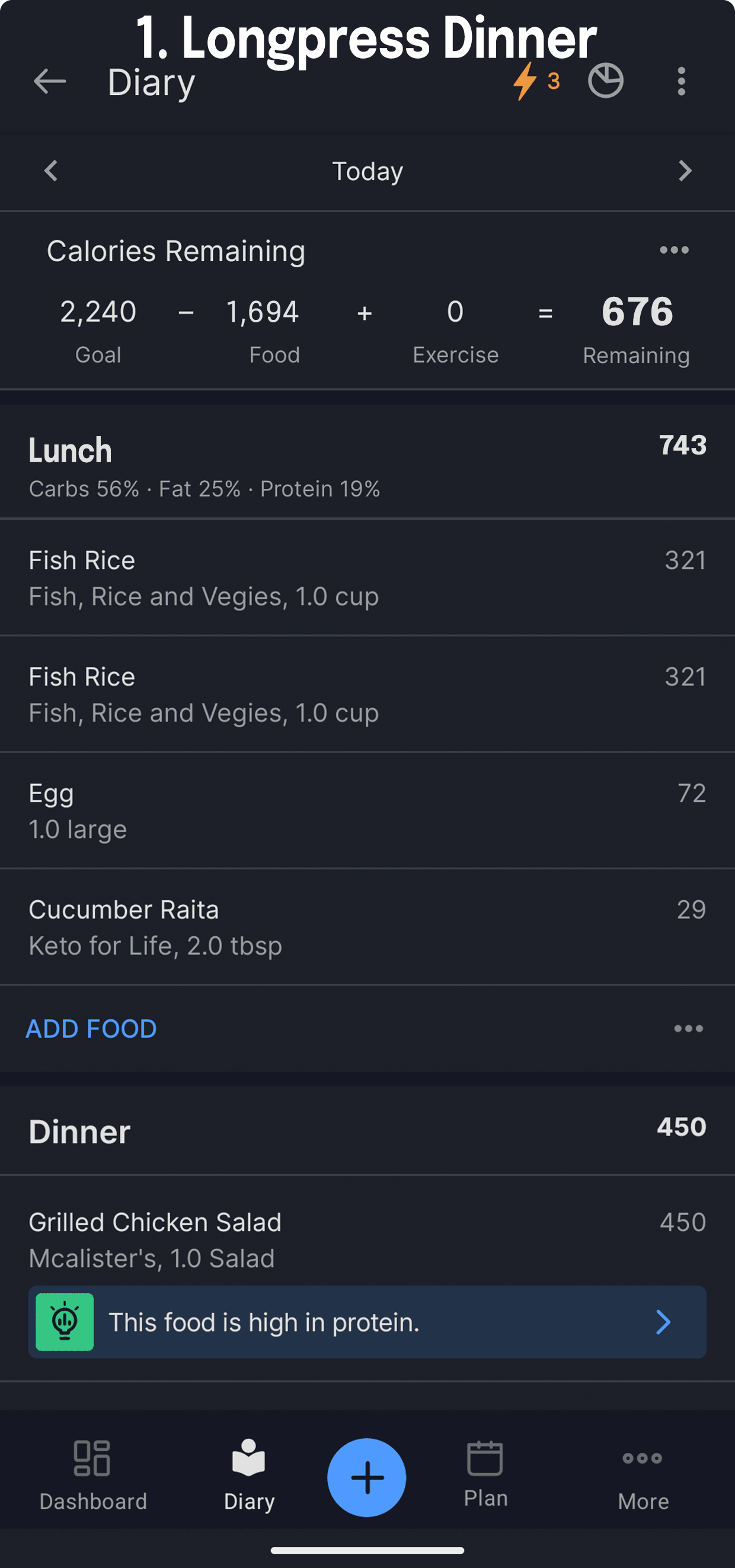
Task: Go to the previous day
Action: [x=51, y=171]
